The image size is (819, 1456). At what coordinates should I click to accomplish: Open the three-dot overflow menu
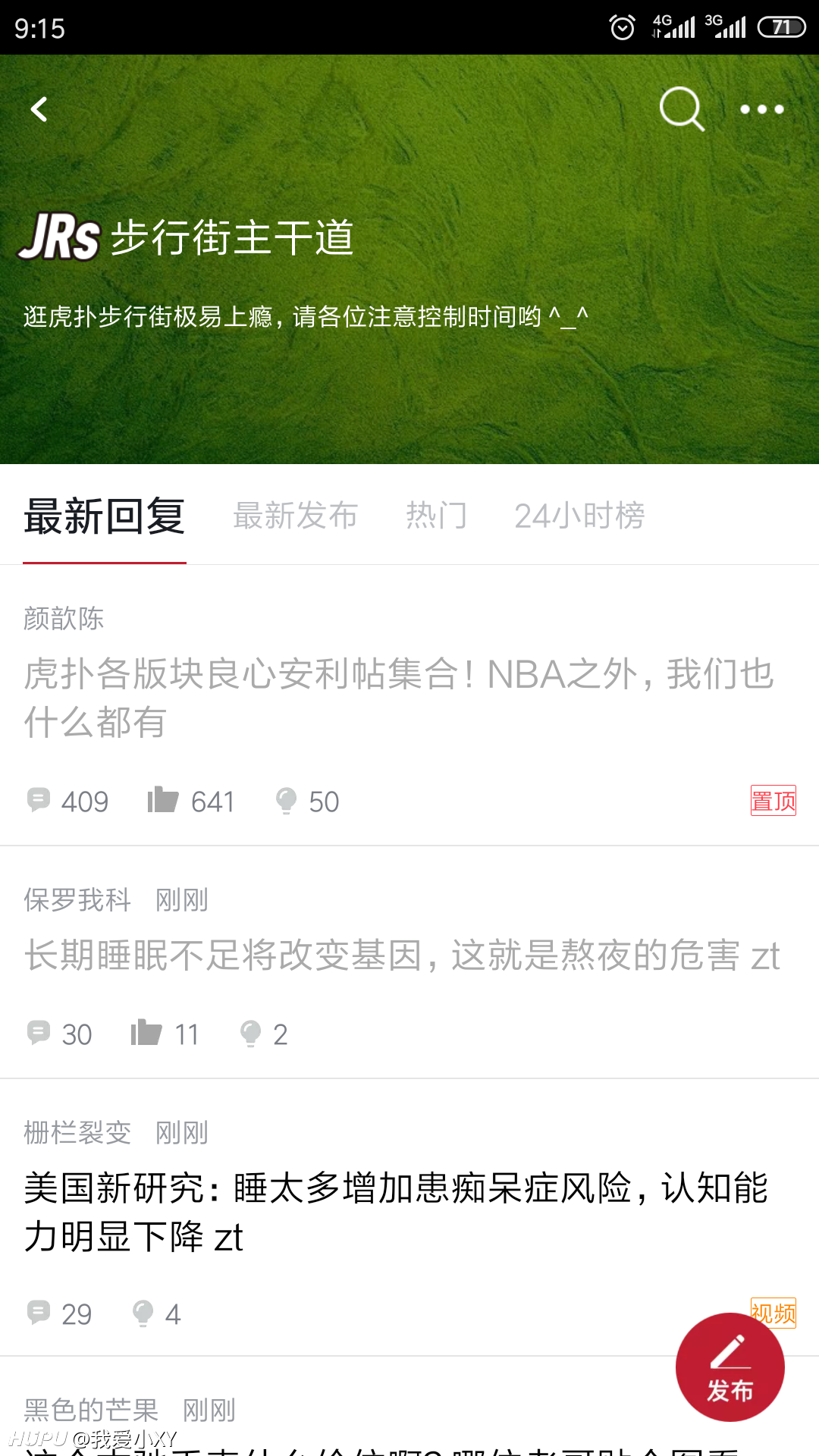click(x=762, y=109)
